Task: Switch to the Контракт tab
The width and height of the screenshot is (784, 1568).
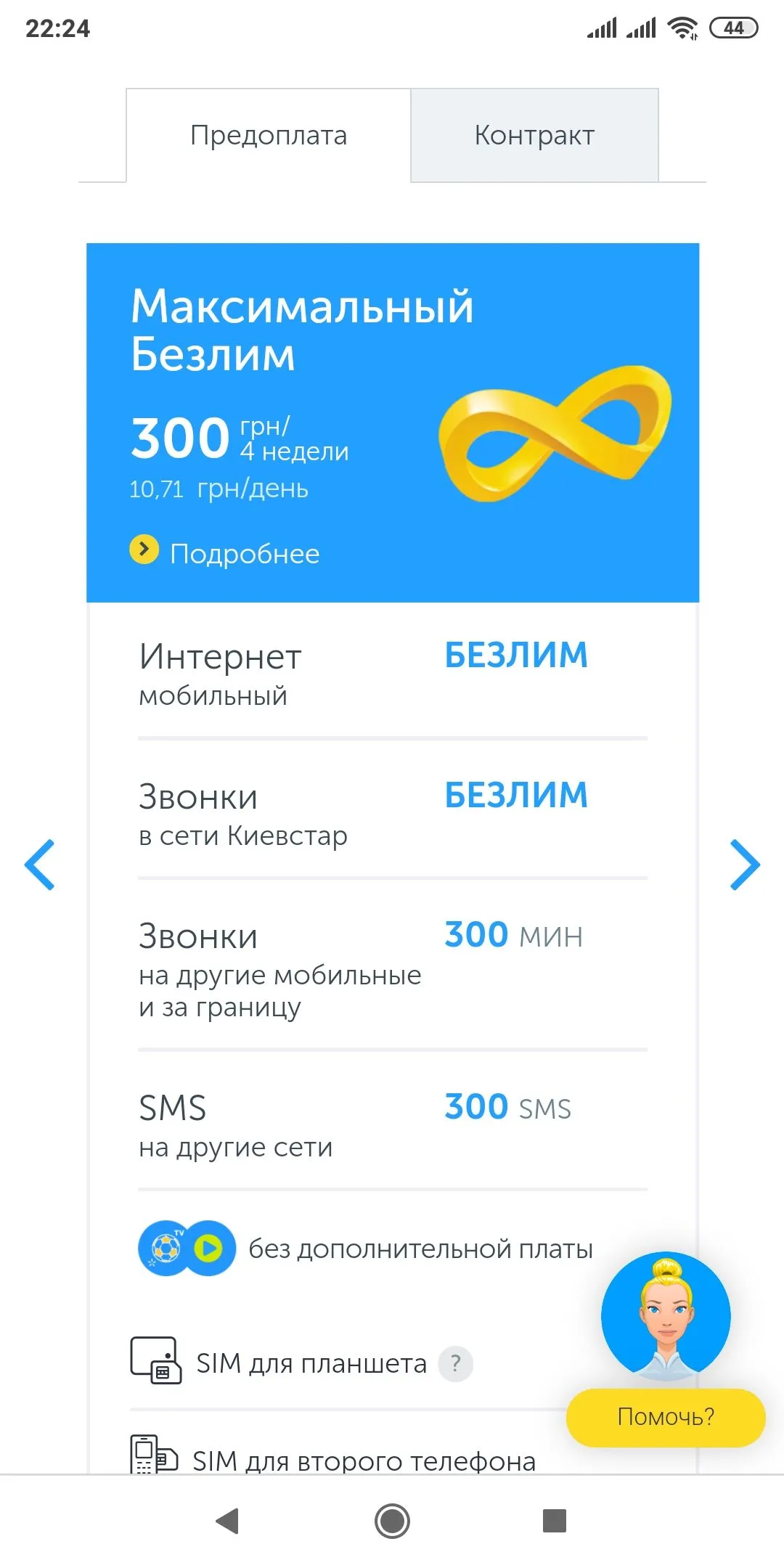Action: tap(534, 136)
